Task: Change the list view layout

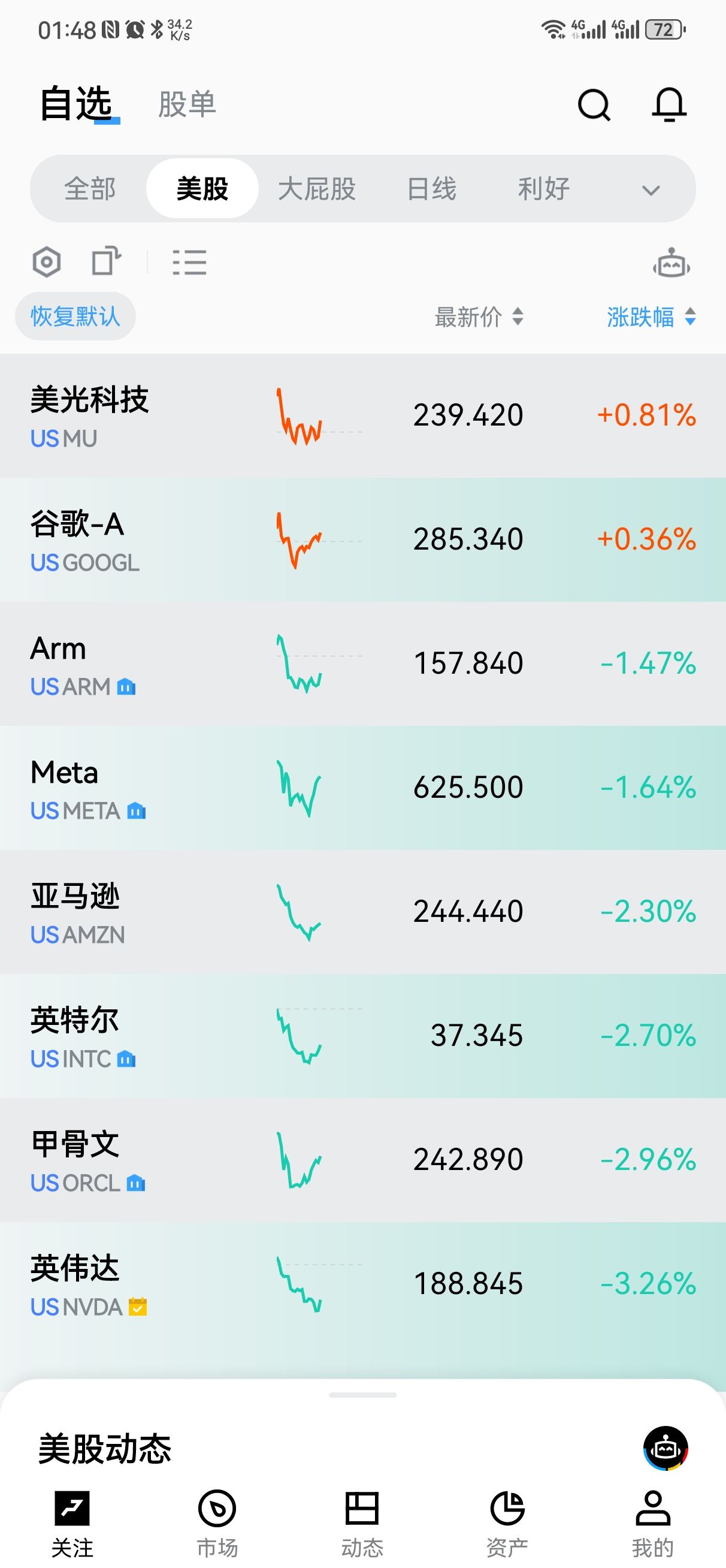Action: (x=189, y=263)
